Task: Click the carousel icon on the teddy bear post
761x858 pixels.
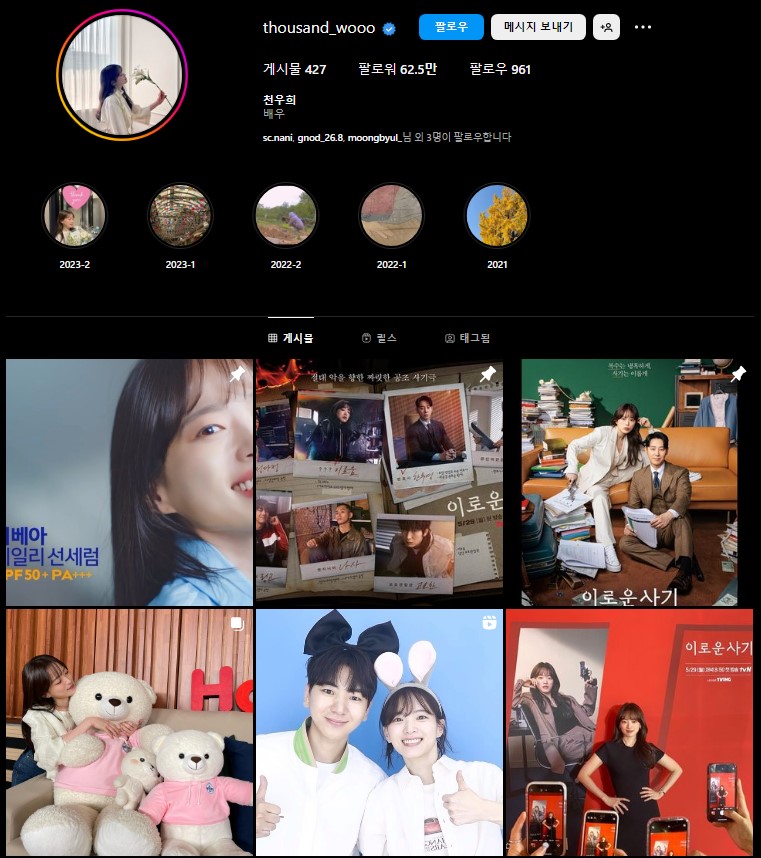Action: pos(238,623)
